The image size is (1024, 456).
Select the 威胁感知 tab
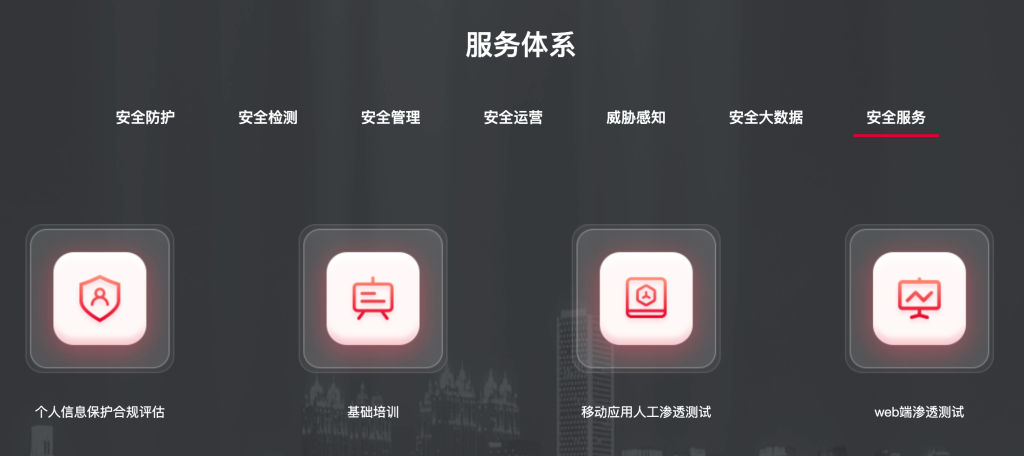(x=635, y=117)
